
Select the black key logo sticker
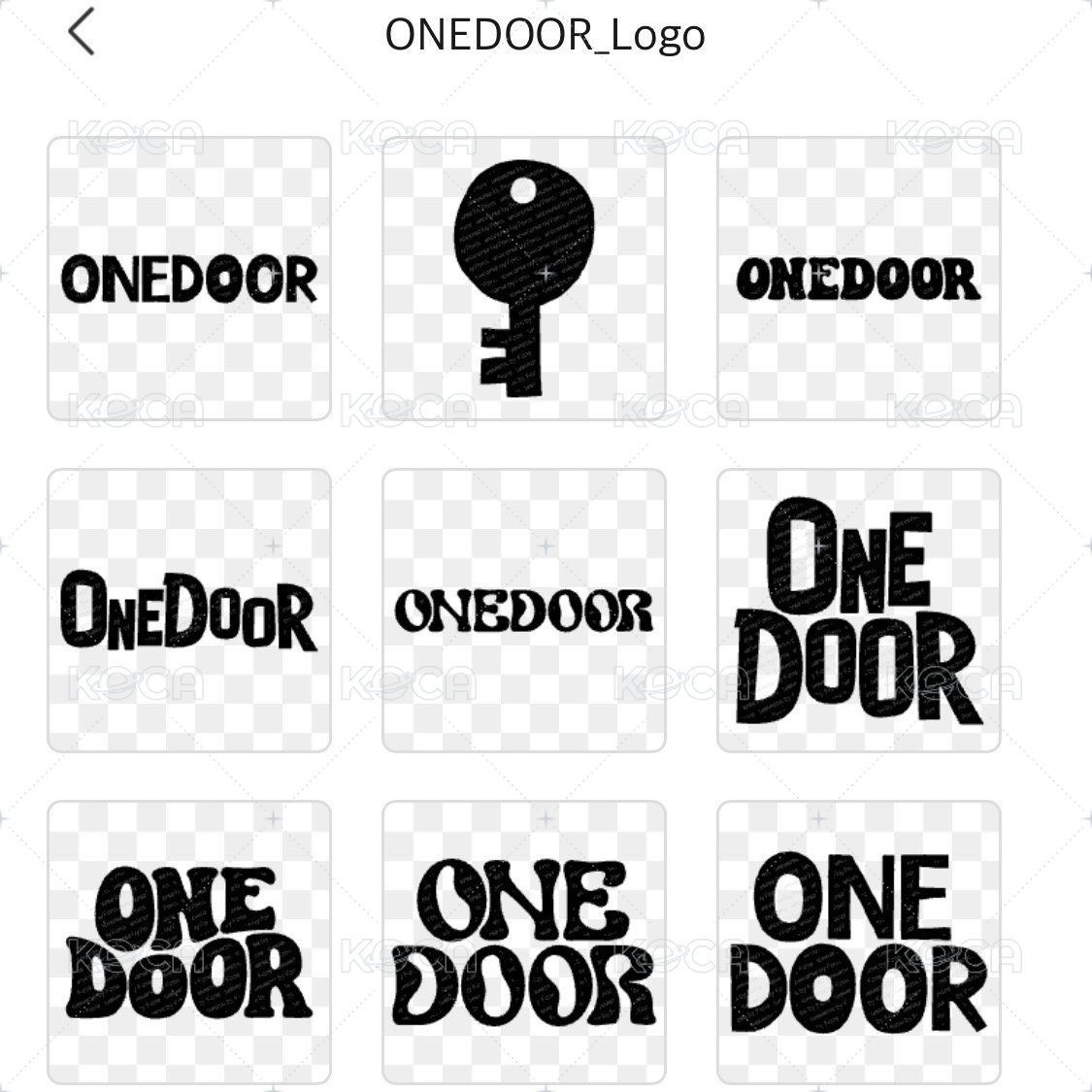[x=523, y=279]
